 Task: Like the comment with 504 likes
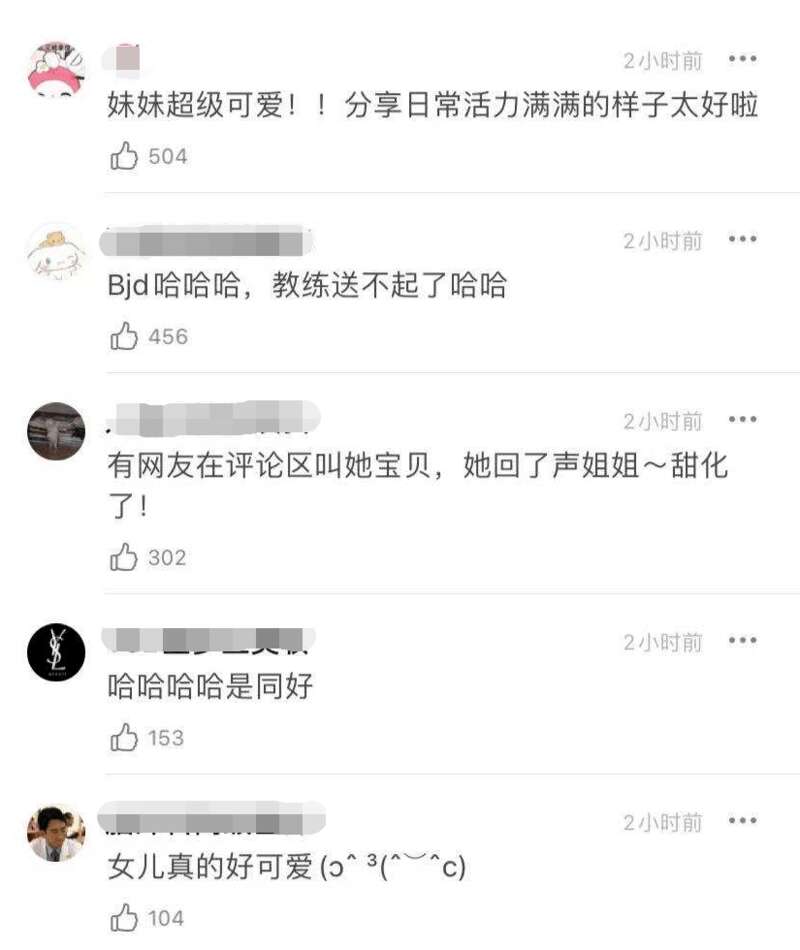pyautogui.click(x=124, y=156)
